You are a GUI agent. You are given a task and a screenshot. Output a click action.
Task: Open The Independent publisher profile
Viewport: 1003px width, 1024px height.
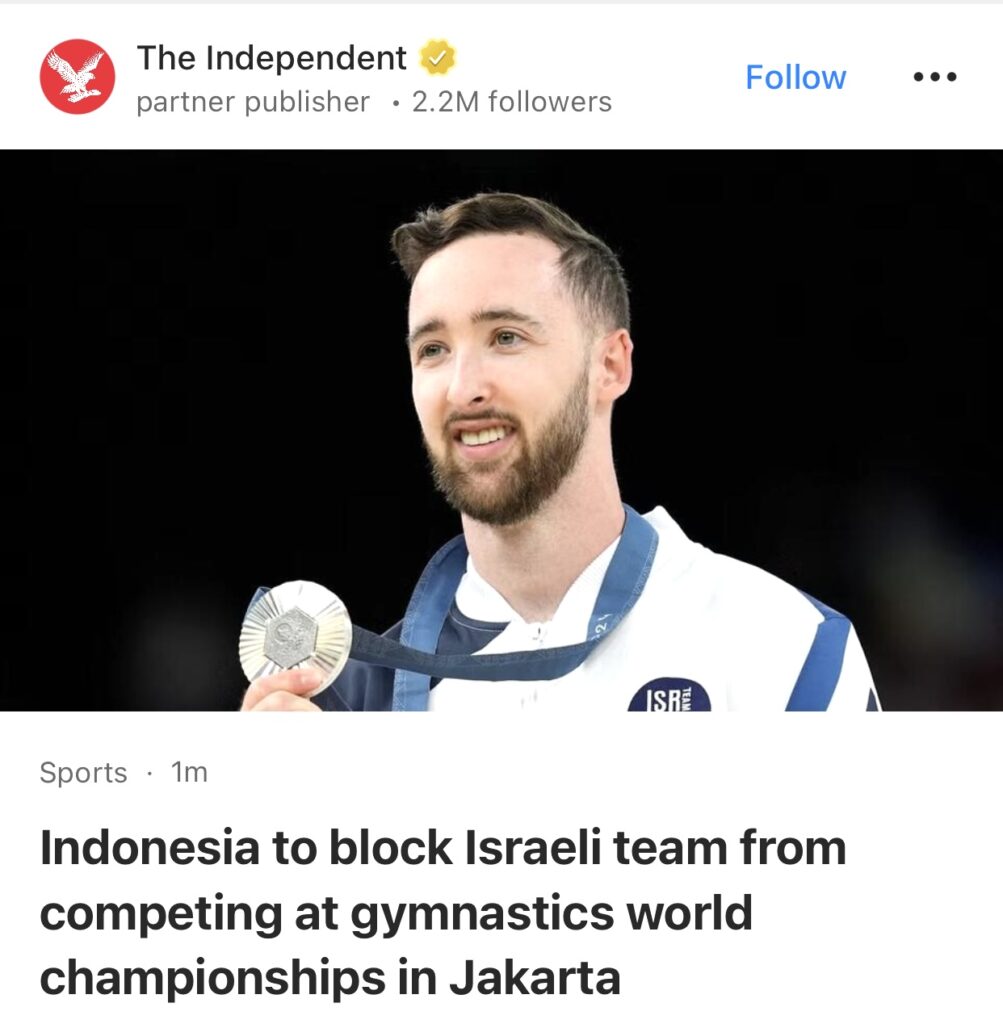click(x=272, y=59)
